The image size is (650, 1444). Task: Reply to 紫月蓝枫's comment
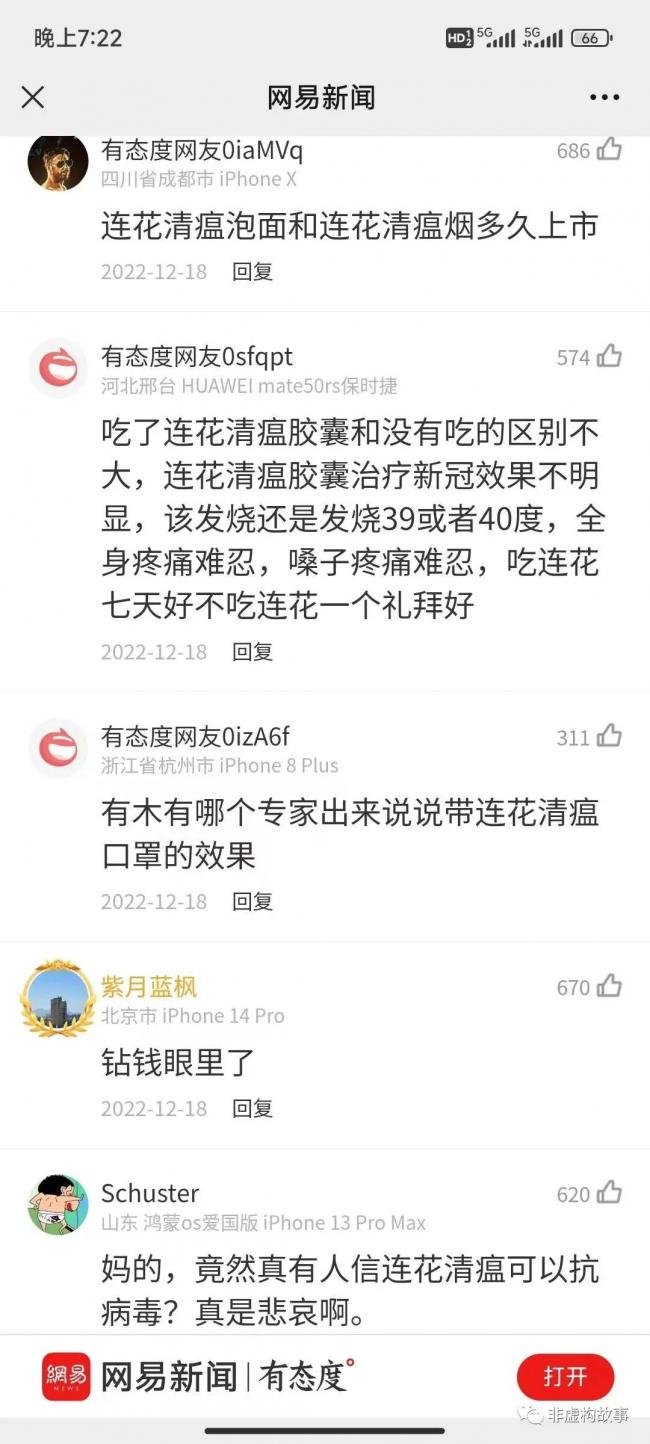252,1108
